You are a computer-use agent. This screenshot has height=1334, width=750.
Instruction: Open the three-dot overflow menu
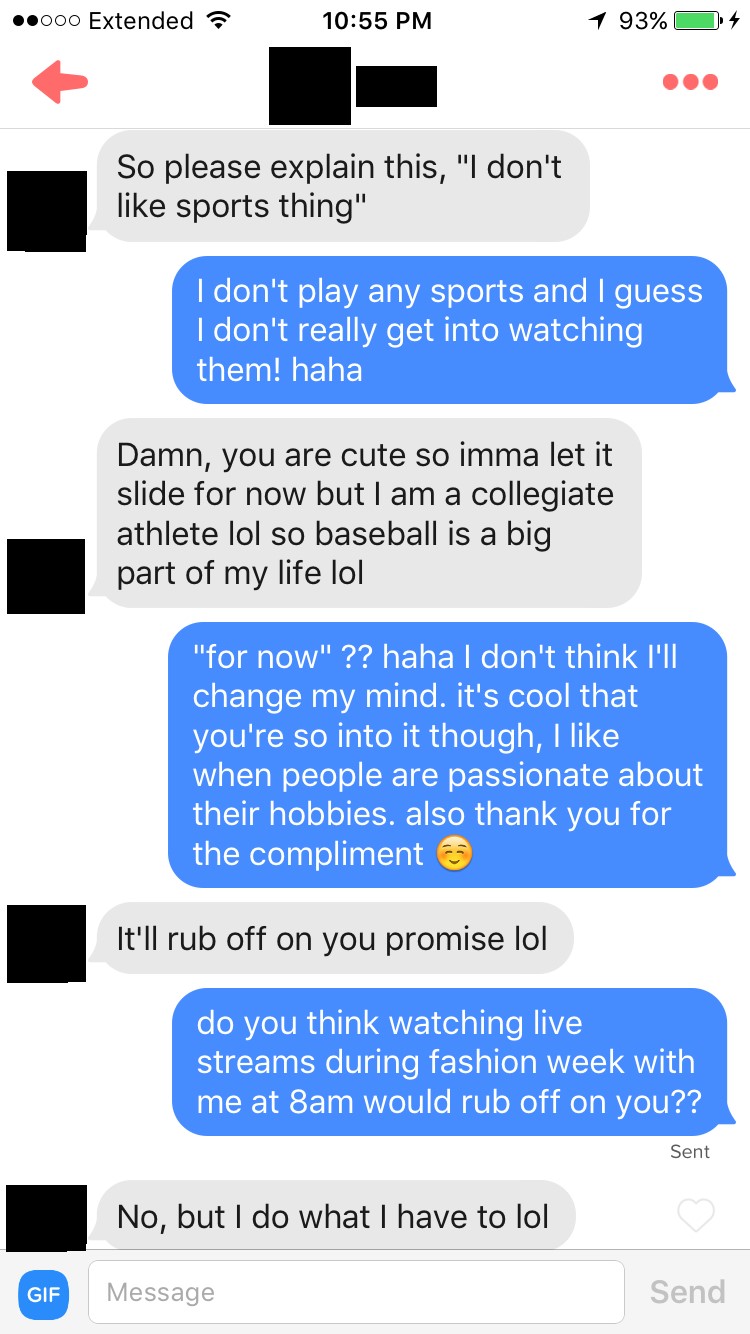pos(690,82)
